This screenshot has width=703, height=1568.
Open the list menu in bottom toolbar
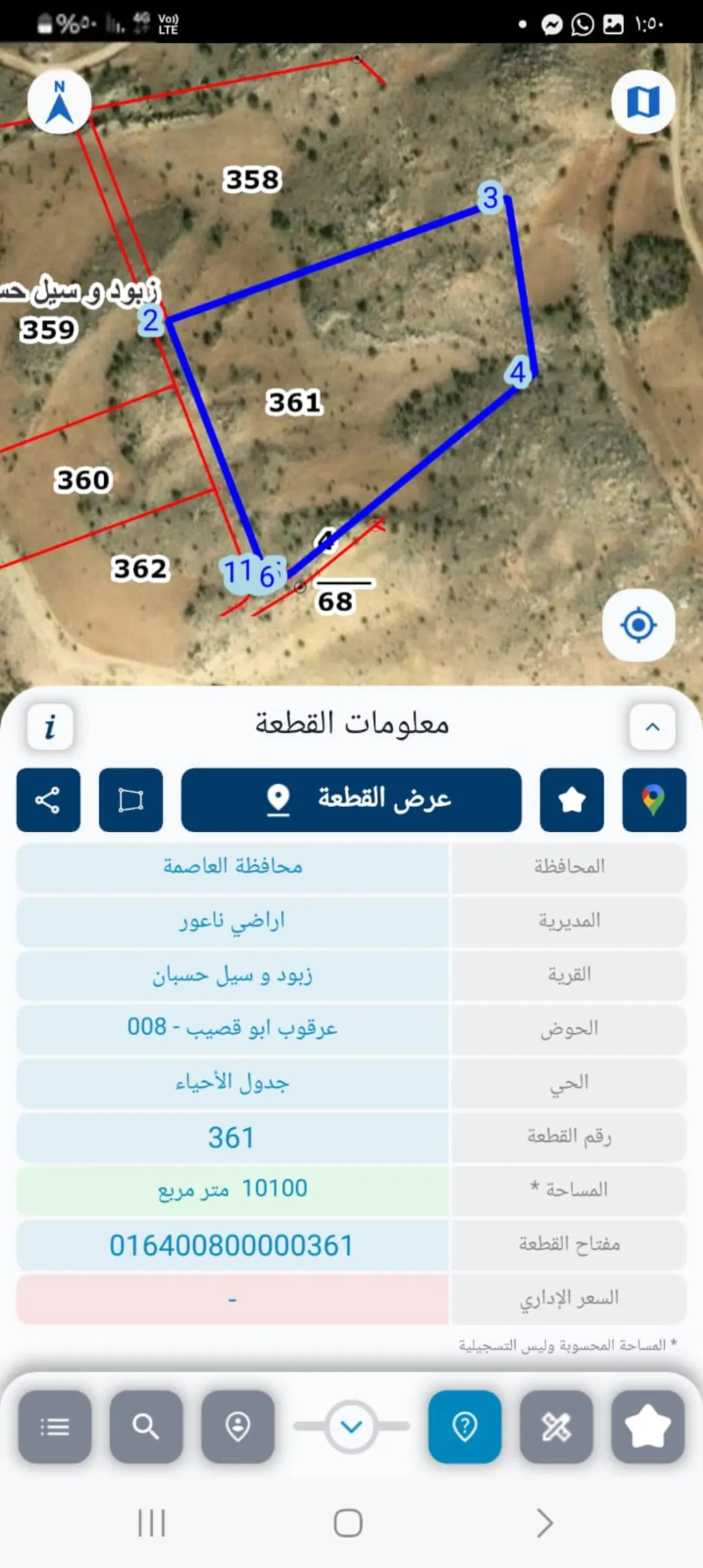click(x=55, y=1427)
